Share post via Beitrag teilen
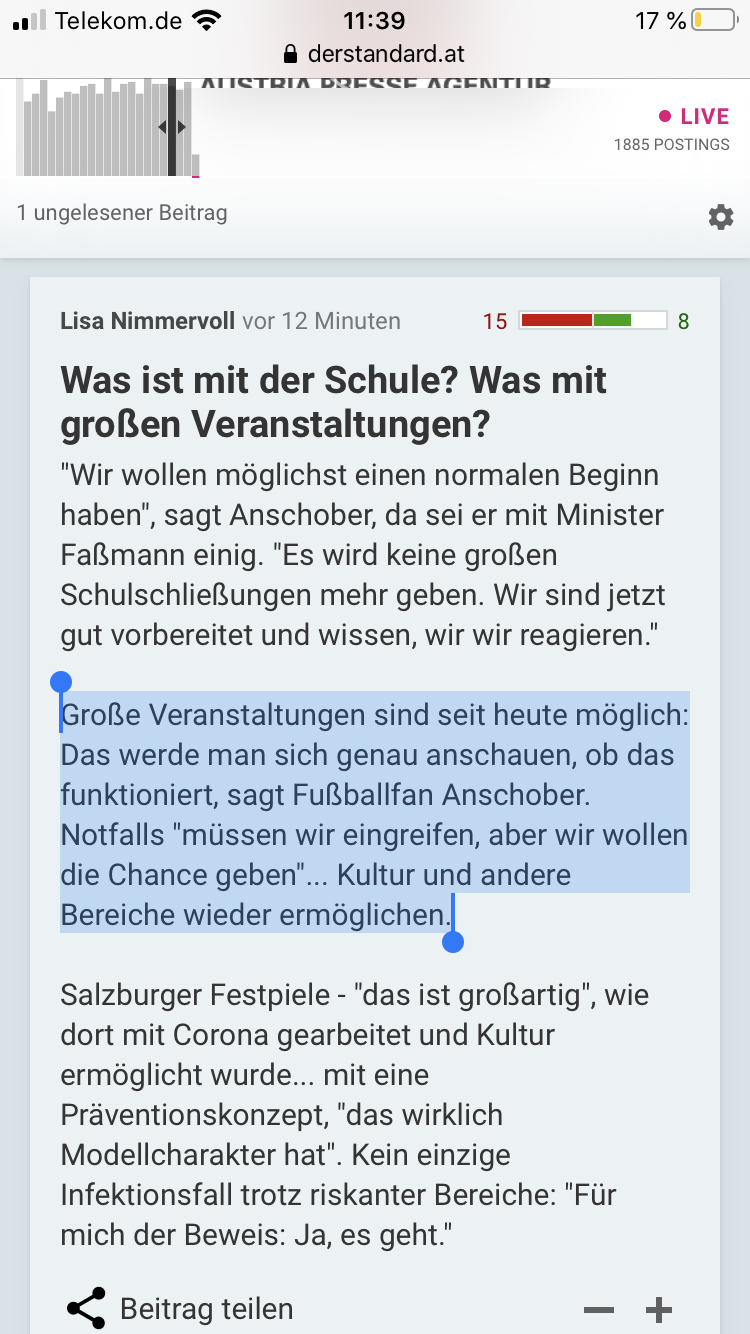 [x=180, y=1308]
